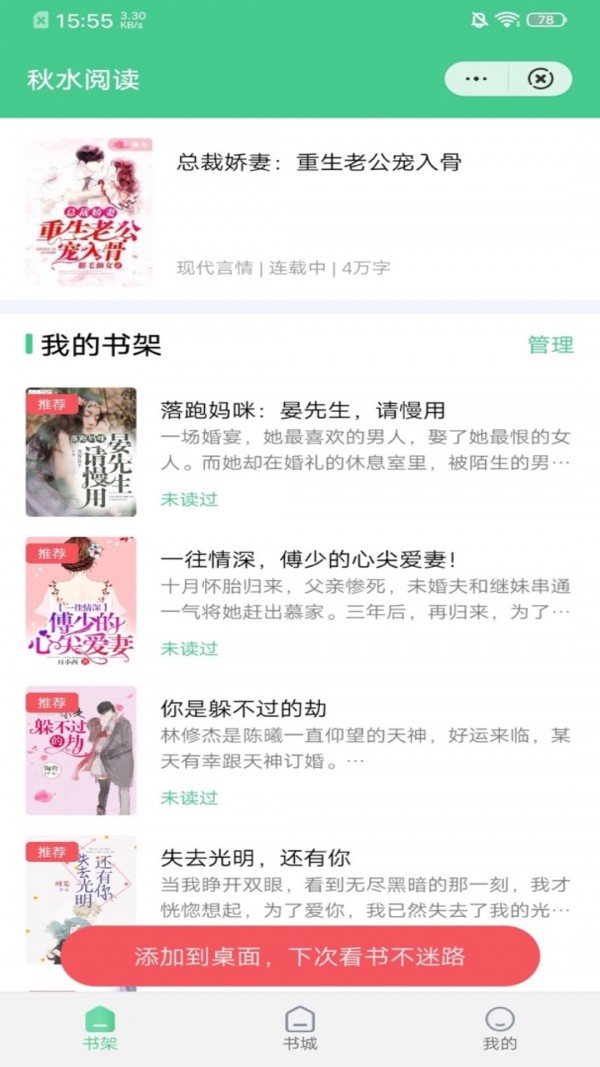600x1067 pixels.
Task: Tap 添加到桌面 banner button
Action: [x=300, y=956]
